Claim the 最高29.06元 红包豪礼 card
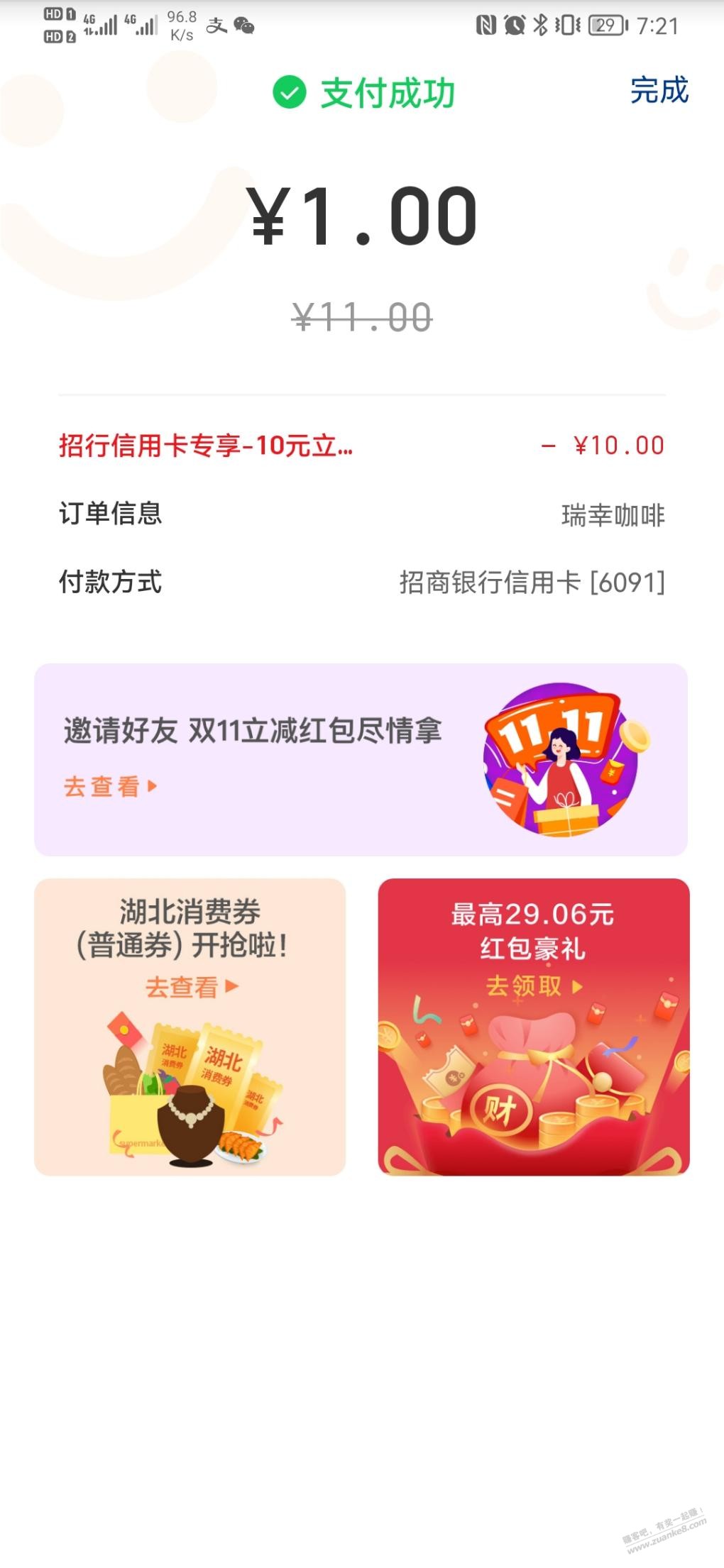The image size is (724, 1568). [533, 1026]
